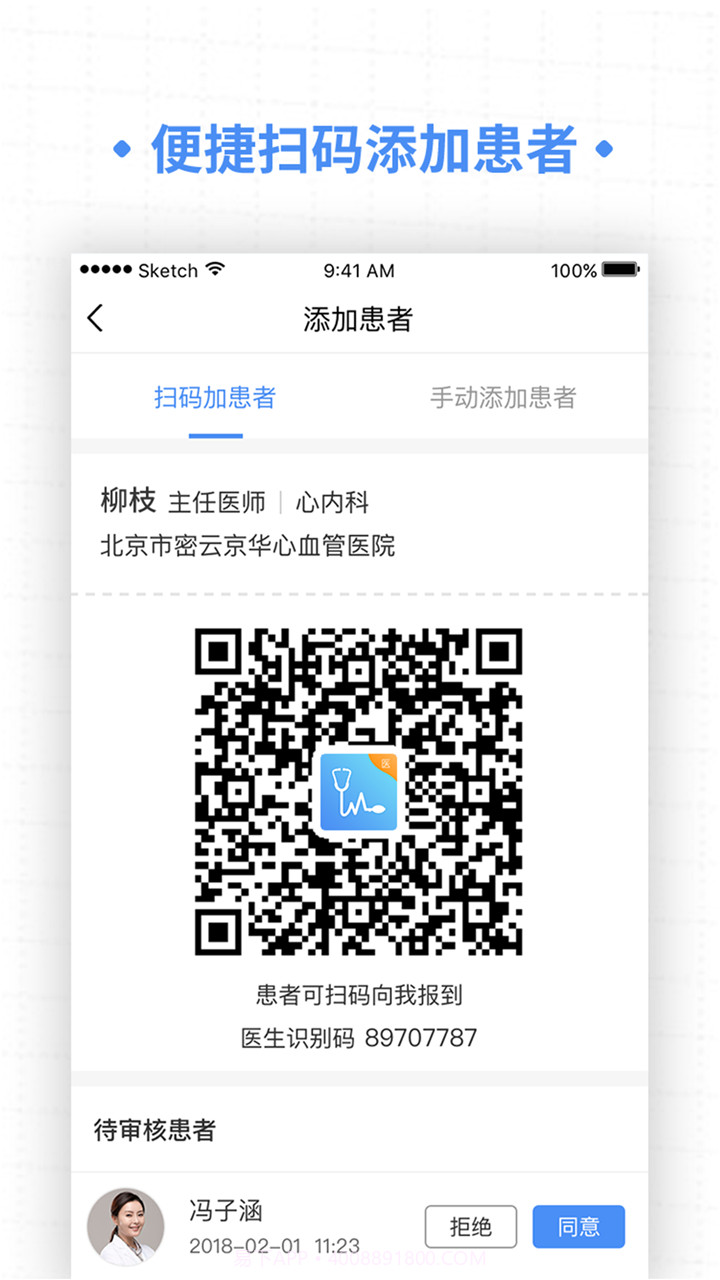Tap the 医 badge on the QR logo
The height and width of the screenshot is (1280, 720).
(388, 762)
